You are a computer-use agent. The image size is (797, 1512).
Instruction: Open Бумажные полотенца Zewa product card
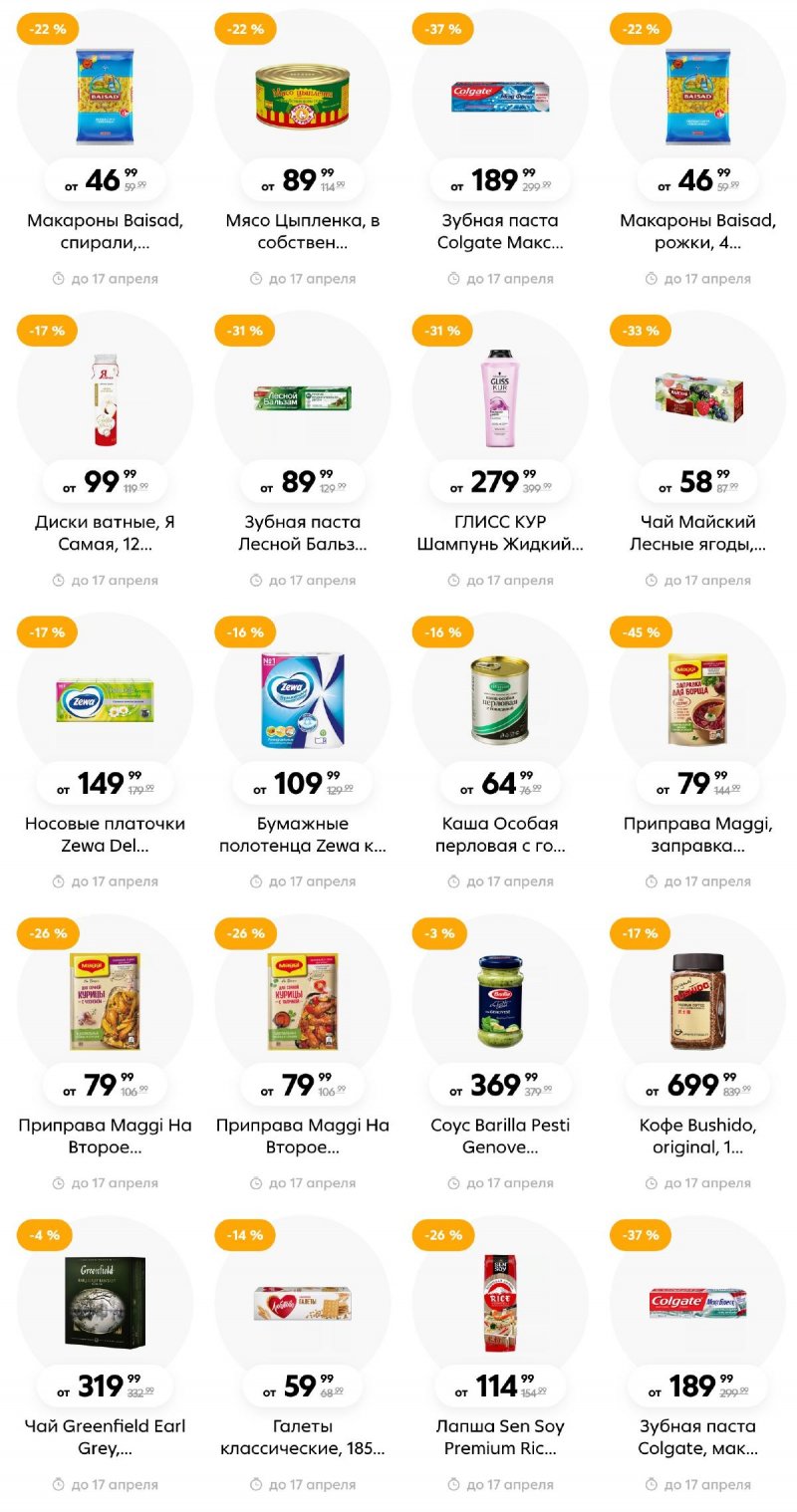302,700
